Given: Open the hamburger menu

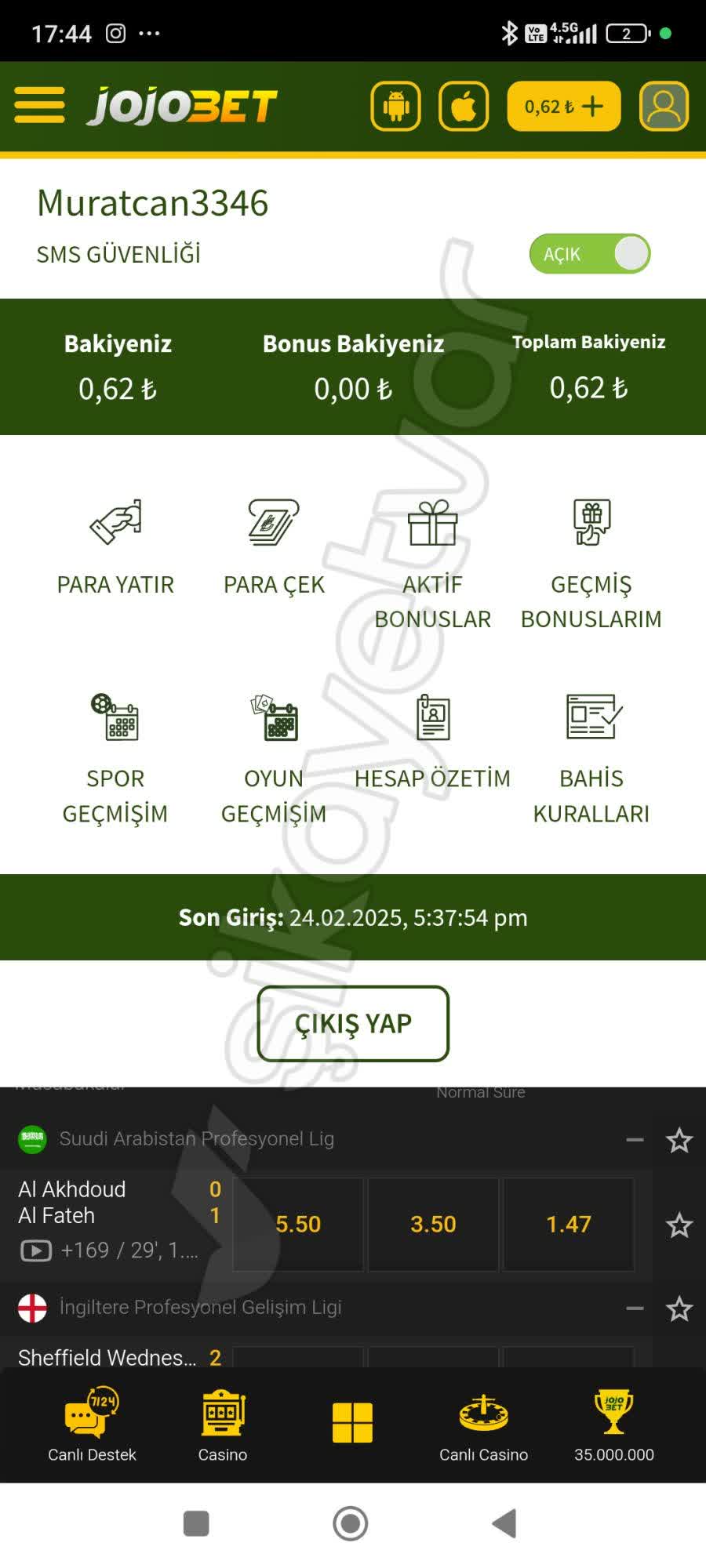Looking at the screenshot, I should pos(39,106).
